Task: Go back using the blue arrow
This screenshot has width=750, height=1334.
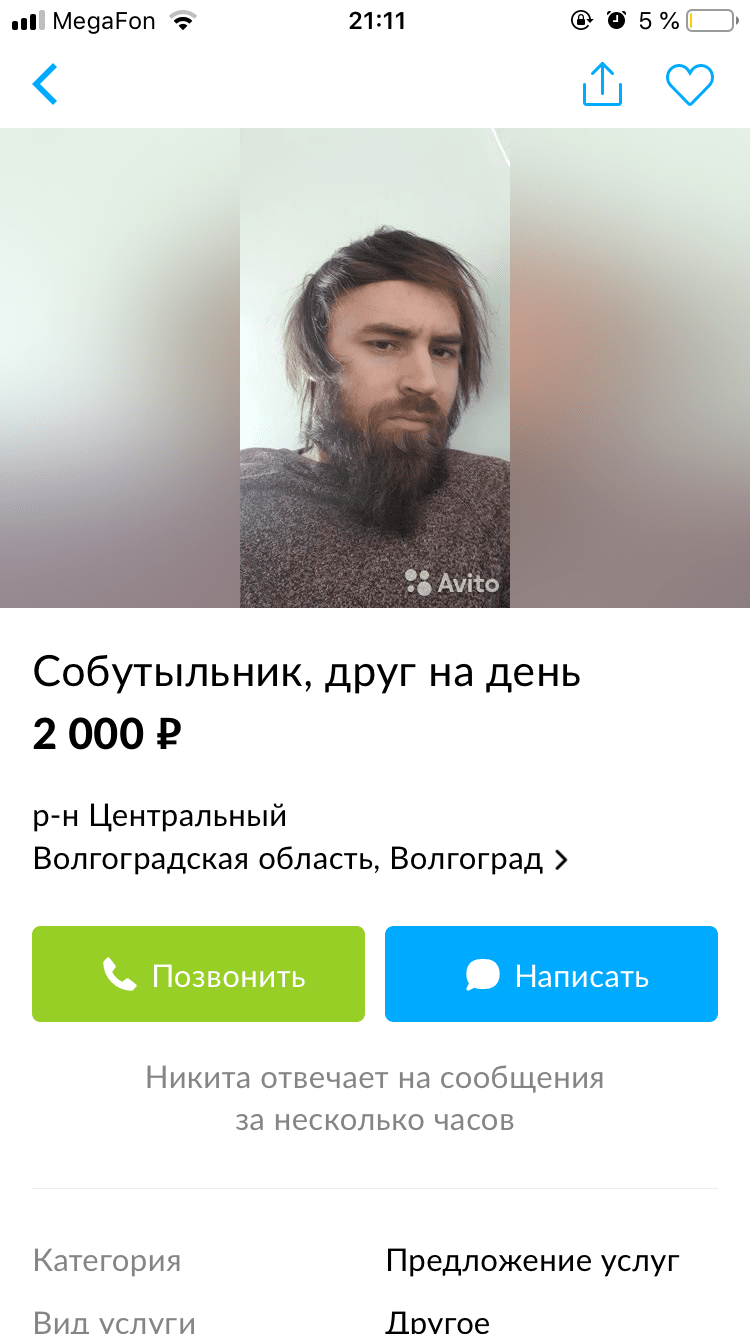Action: tap(45, 84)
